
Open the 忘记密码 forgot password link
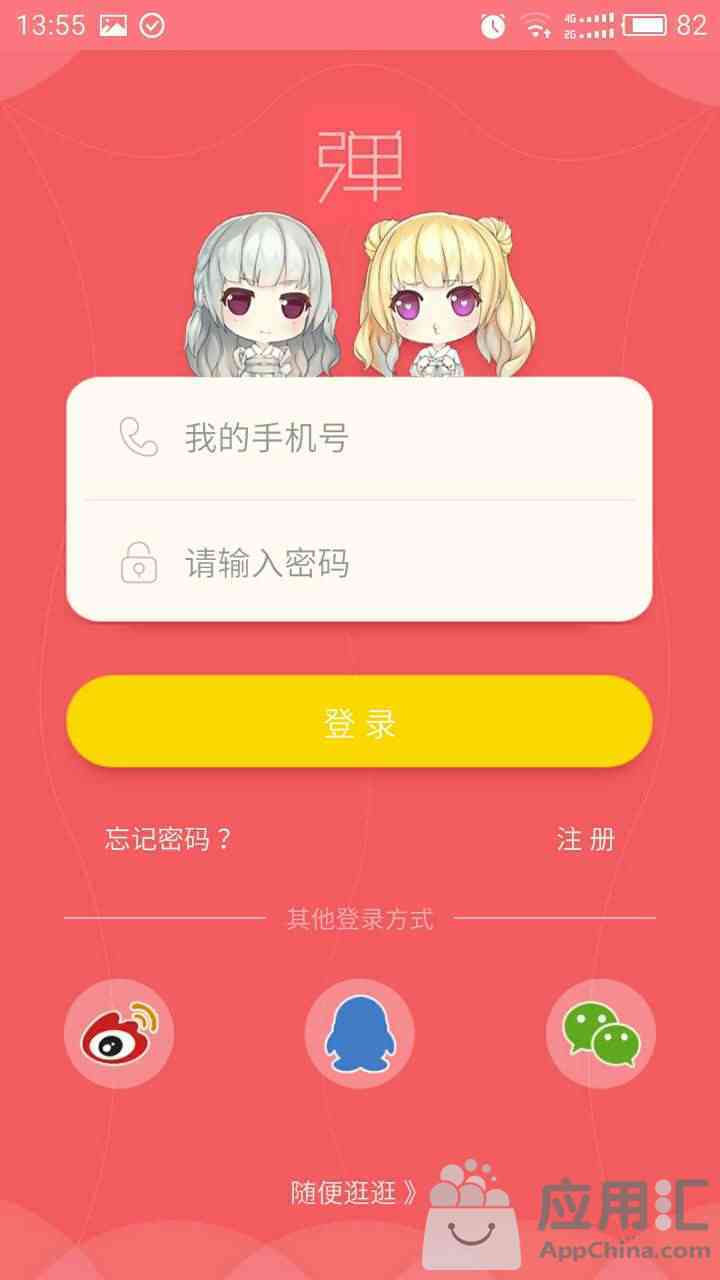pyautogui.click(x=168, y=839)
